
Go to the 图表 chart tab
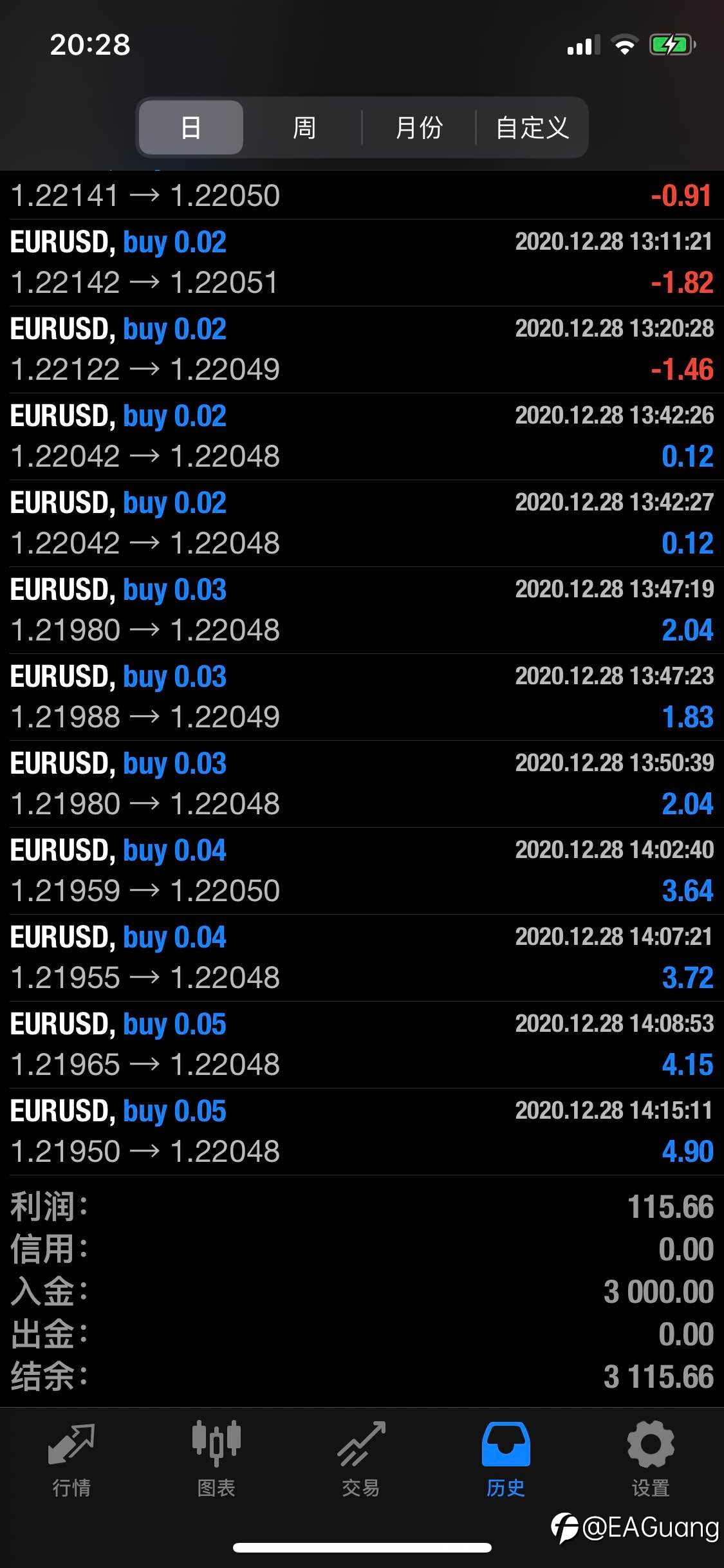(216, 1459)
